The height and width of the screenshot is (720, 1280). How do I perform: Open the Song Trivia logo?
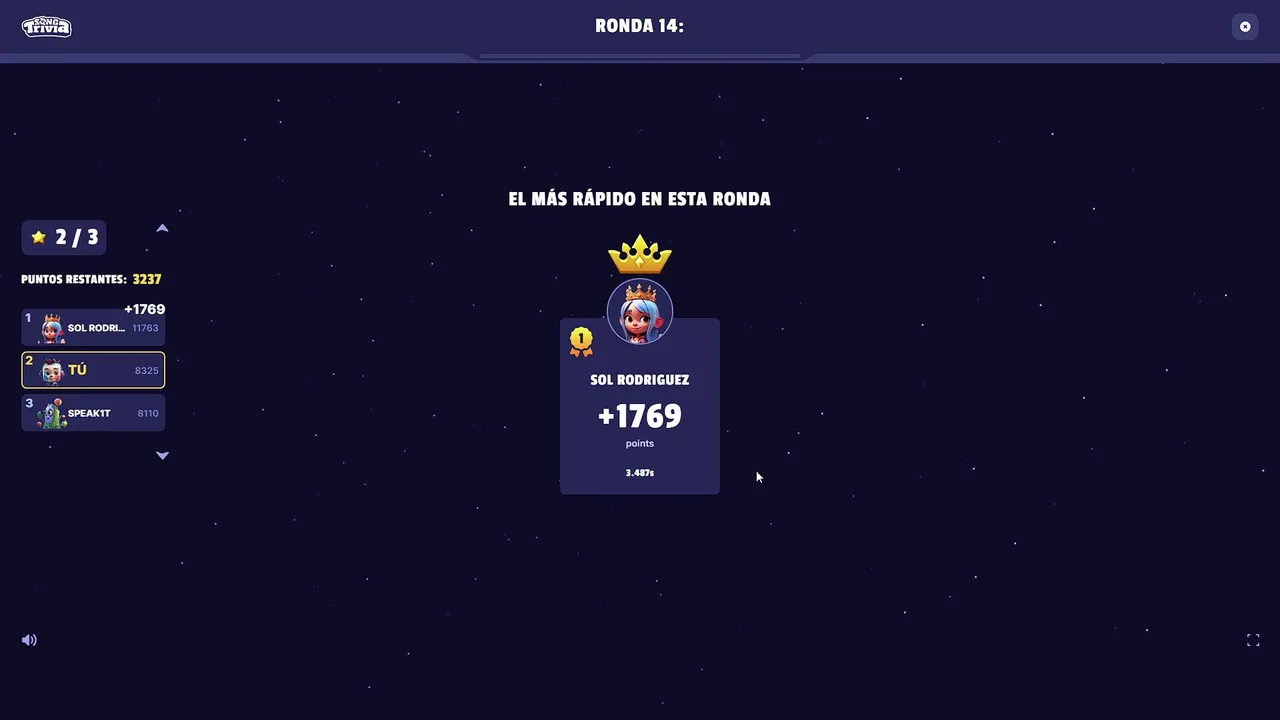47,27
